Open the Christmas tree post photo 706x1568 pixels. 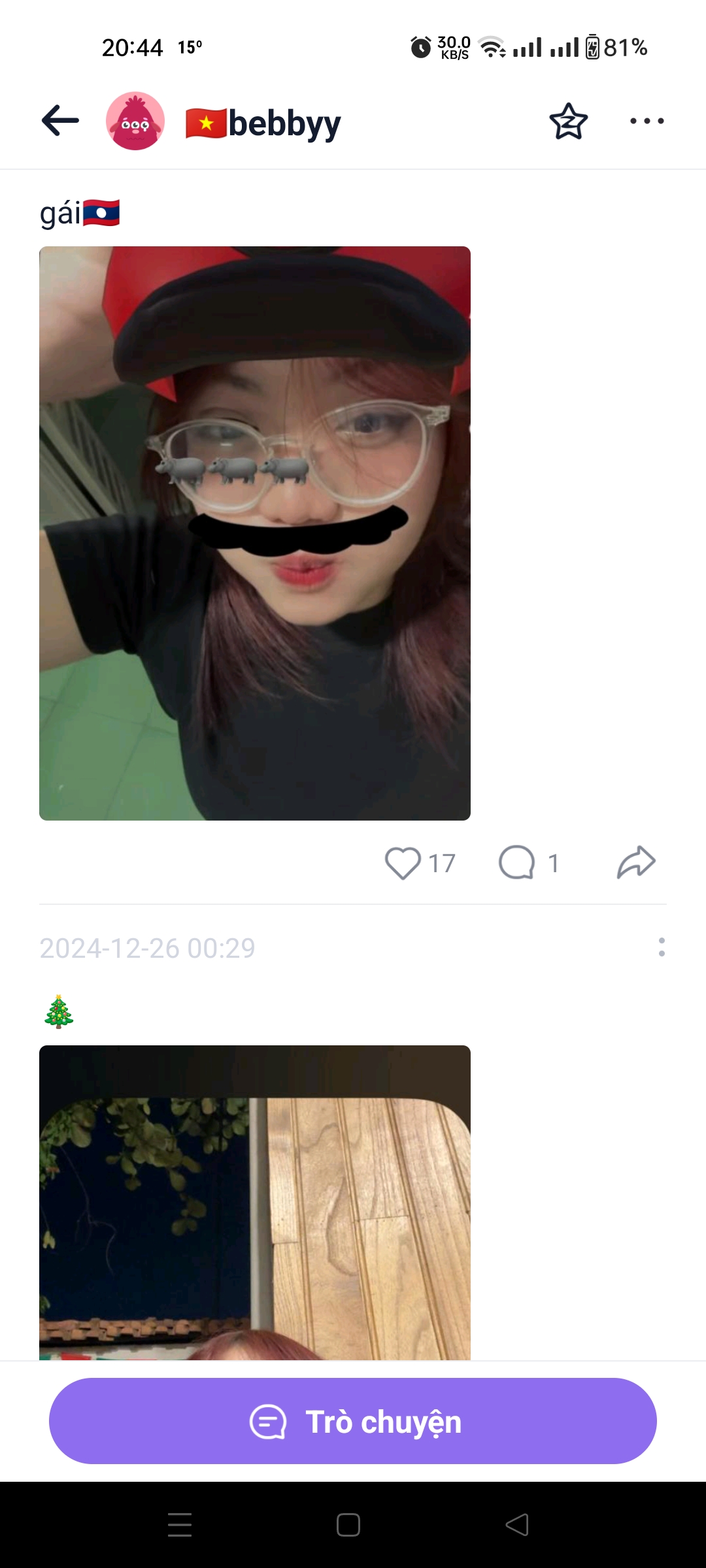point(255,1202)
